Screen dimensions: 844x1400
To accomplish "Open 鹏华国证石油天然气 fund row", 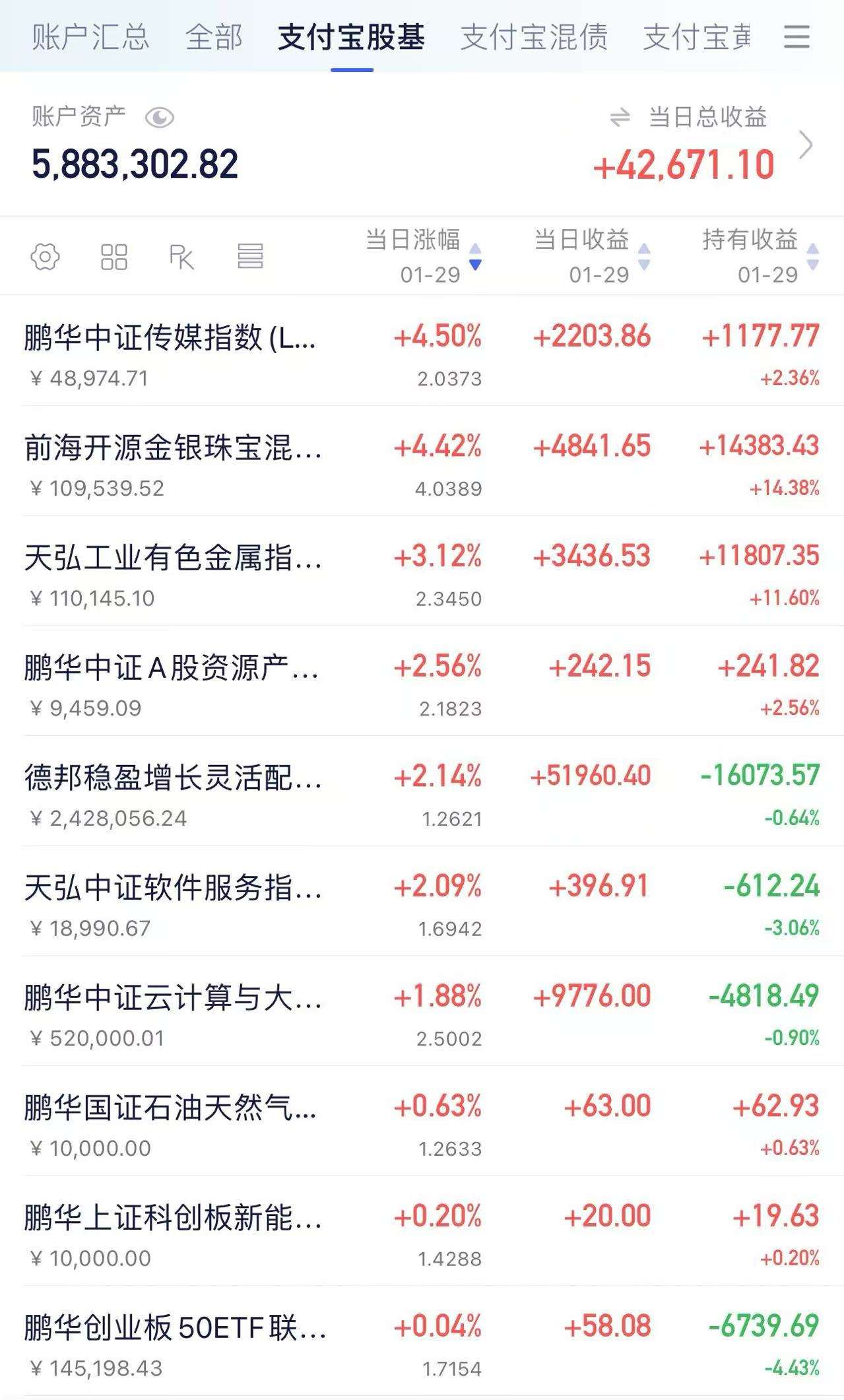I will (x=422, y=1121).
